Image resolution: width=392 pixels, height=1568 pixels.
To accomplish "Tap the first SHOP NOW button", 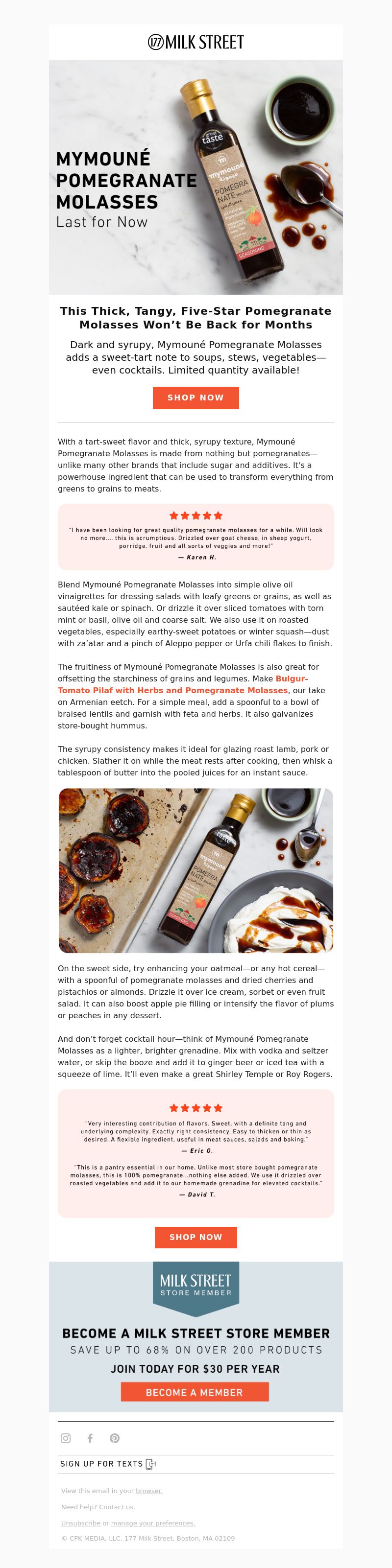I will pyautogui.click(x=196, y=398).
